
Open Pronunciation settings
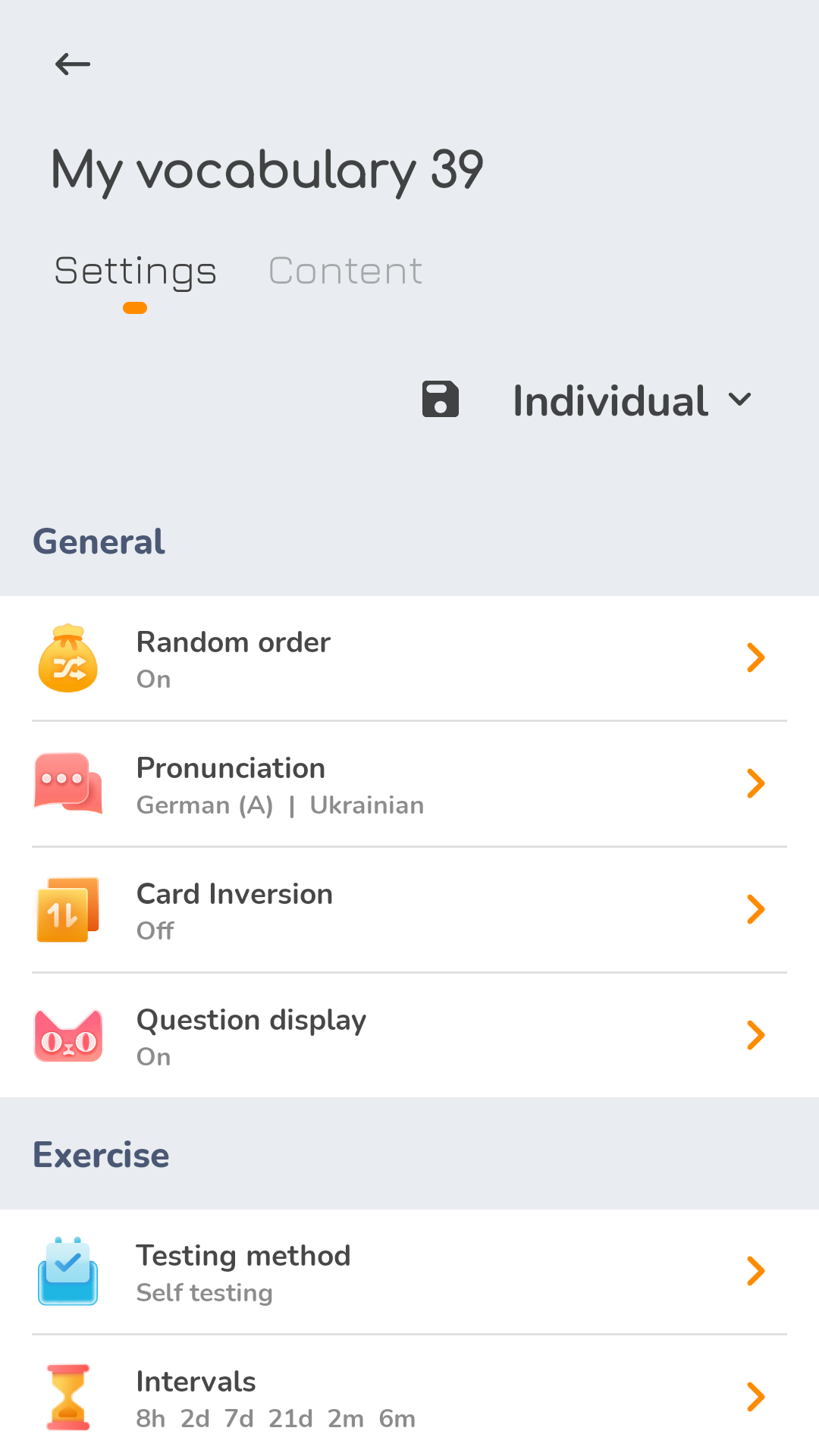click(x=409, y=784)
